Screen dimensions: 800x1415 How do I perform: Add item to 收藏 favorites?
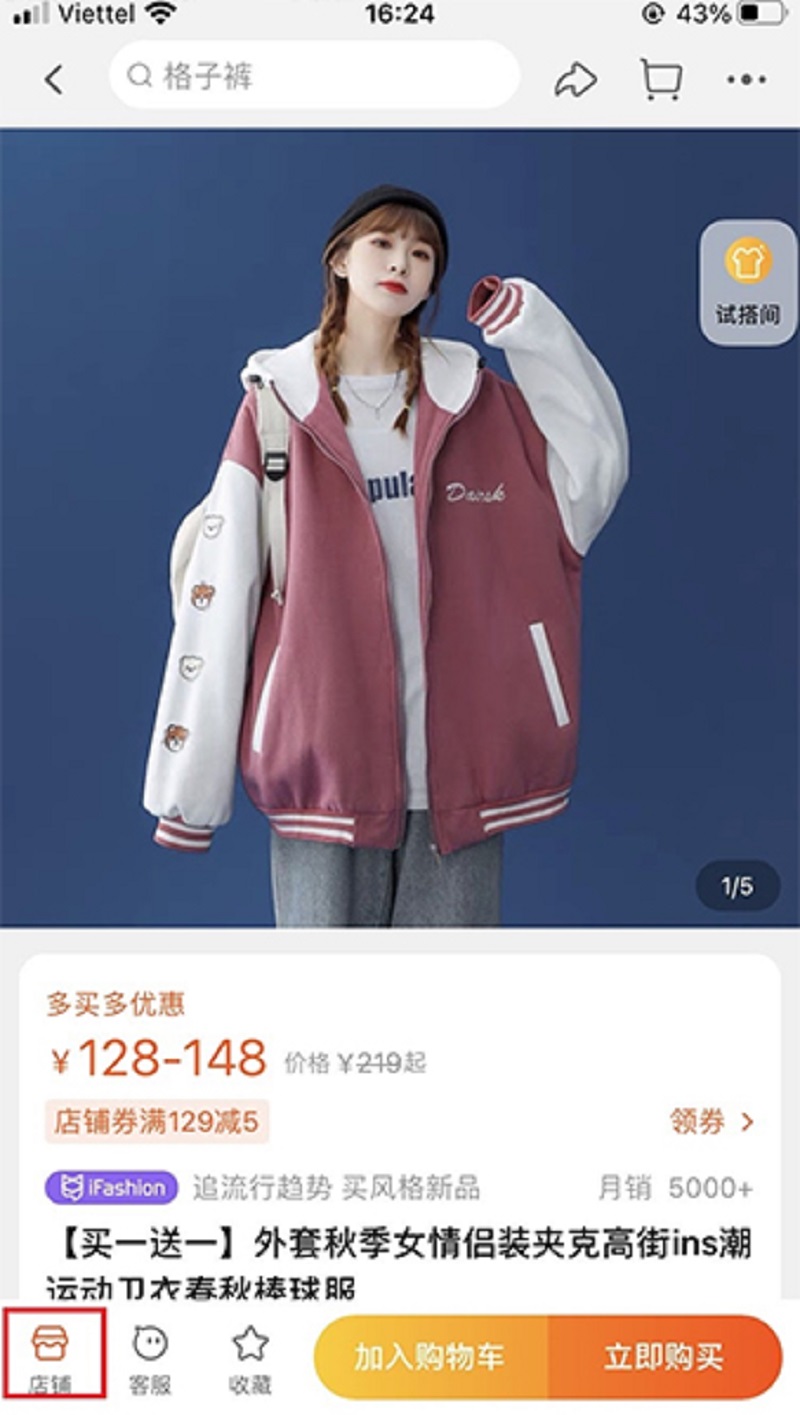250,1355
